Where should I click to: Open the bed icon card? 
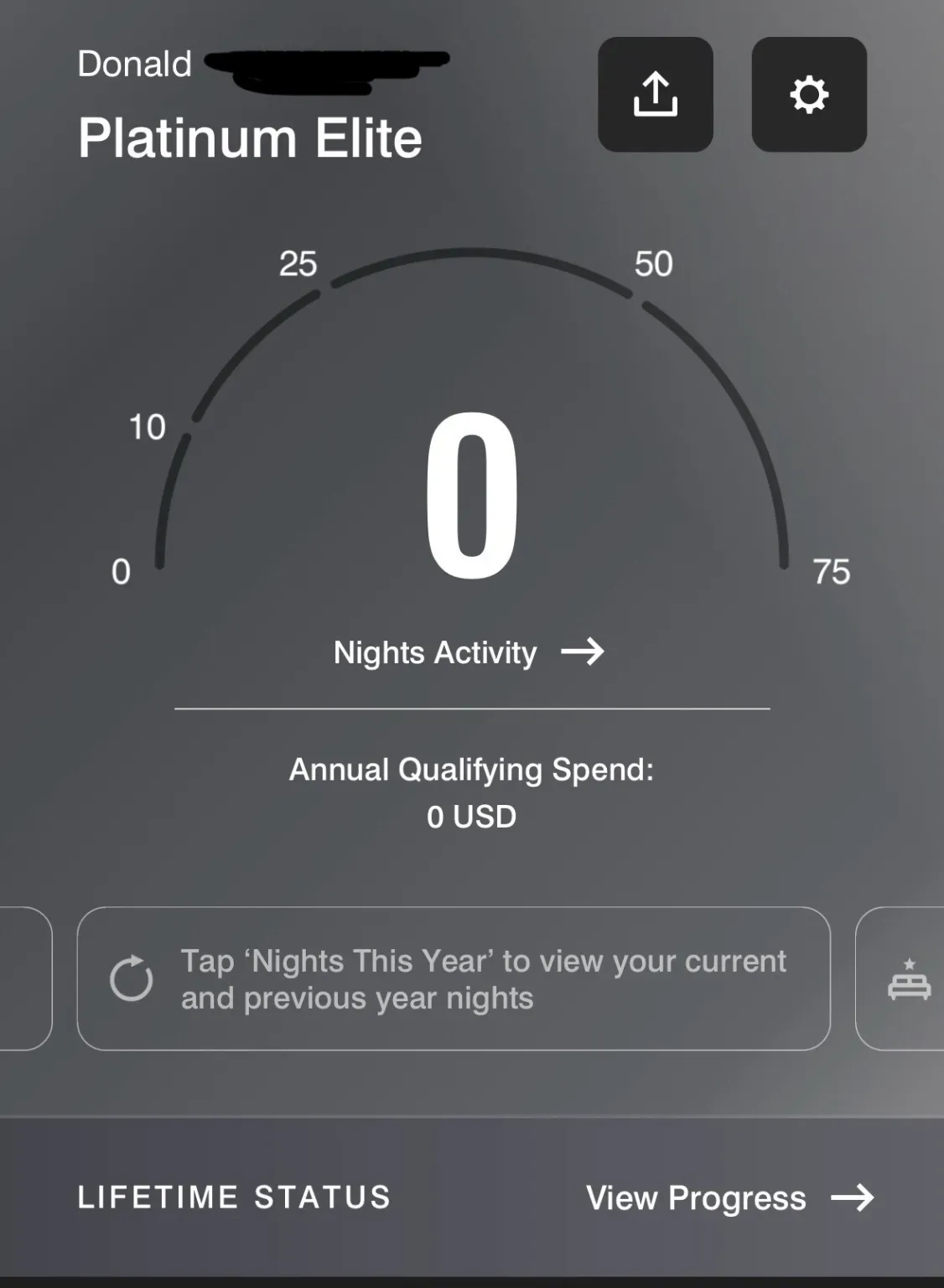click(906, 979)
